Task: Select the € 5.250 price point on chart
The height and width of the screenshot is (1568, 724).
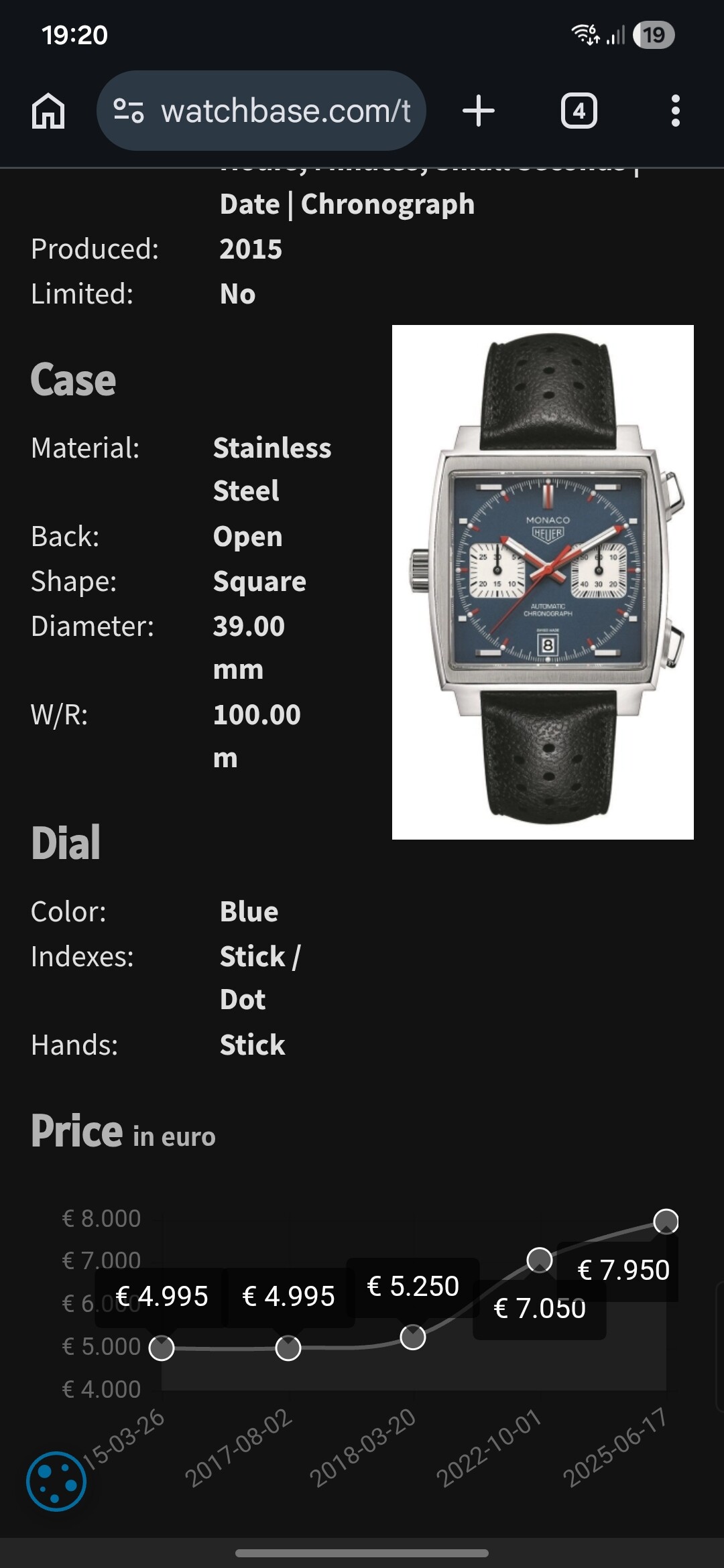Action: (x=413, y=1337)
